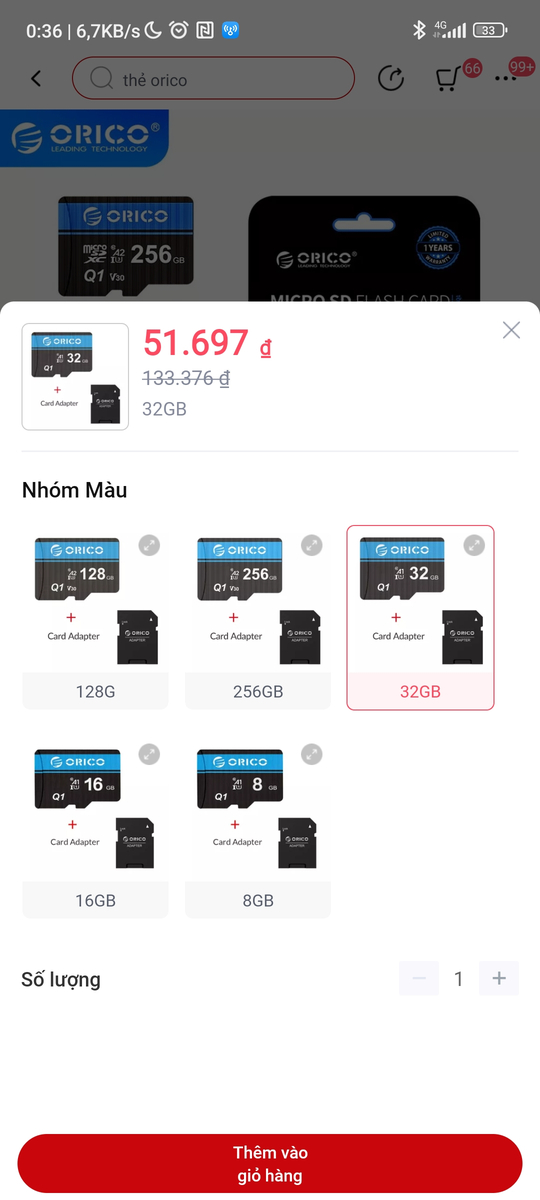540x1200 pixels.
Task: Enlarge the 32GB variant image
Action: 474,545
